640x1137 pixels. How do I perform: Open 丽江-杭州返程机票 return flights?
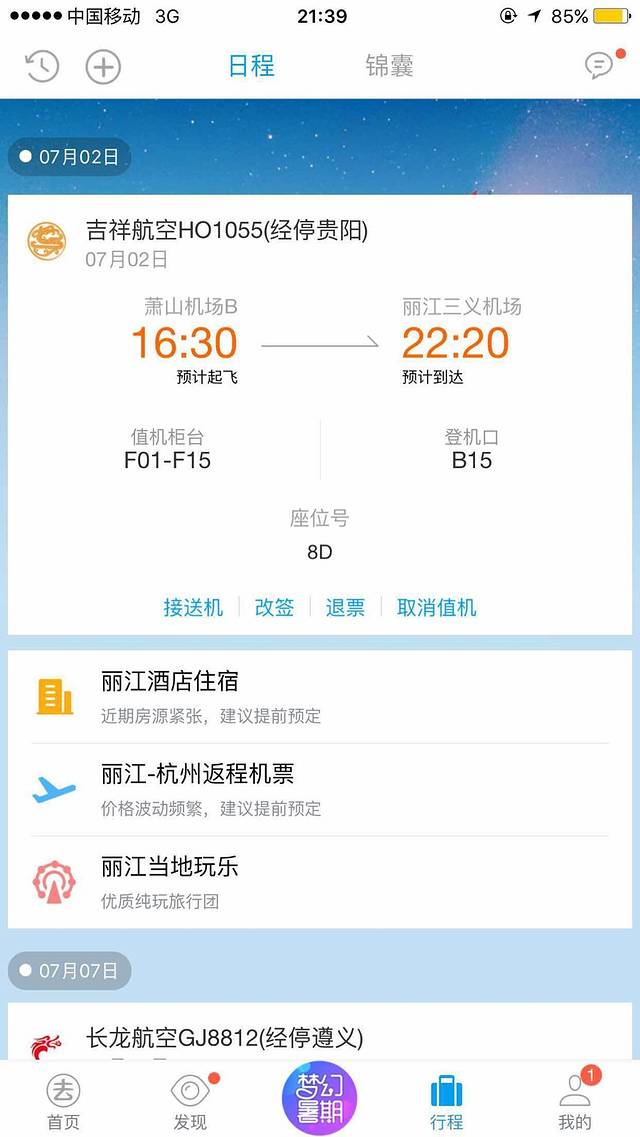(x=320, y=789)
